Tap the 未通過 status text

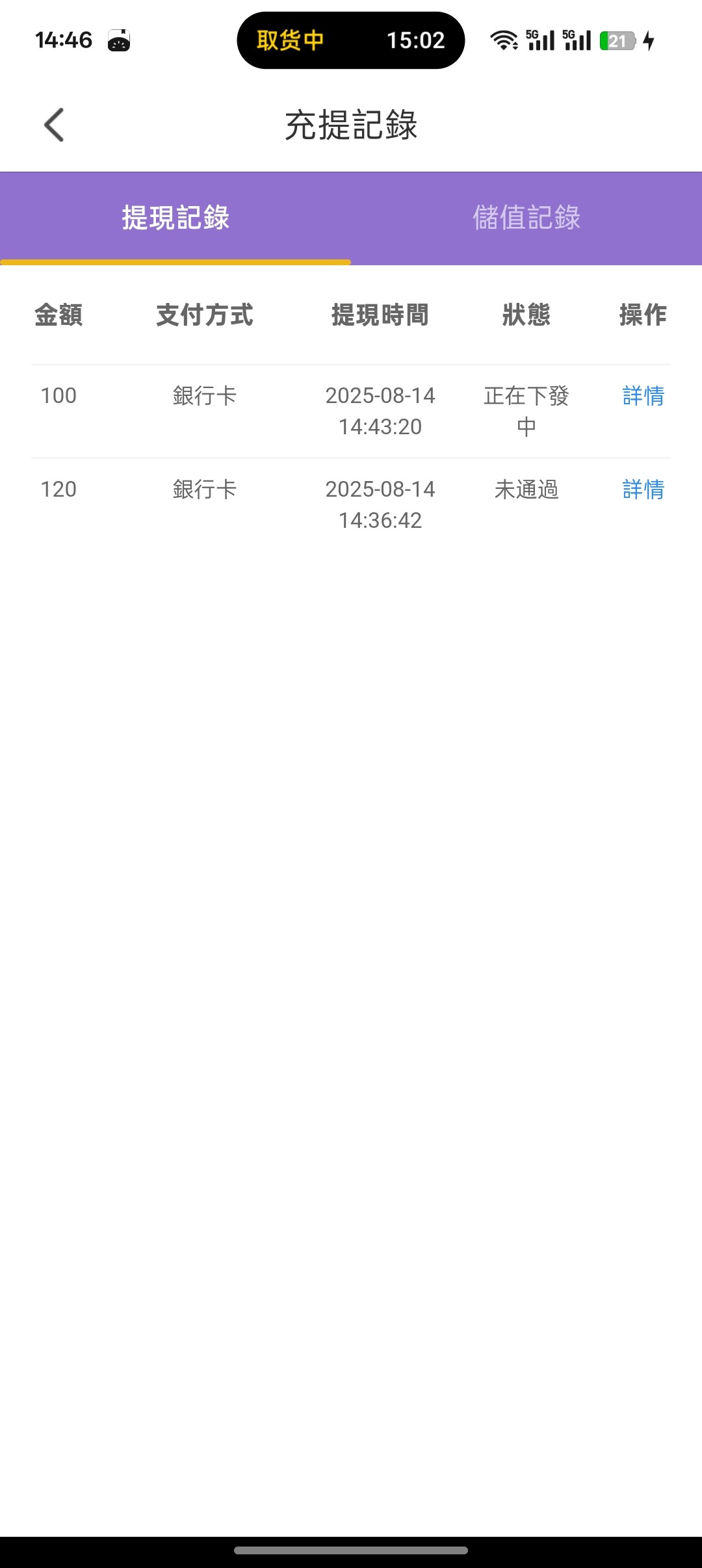click(x=525, y=490)
